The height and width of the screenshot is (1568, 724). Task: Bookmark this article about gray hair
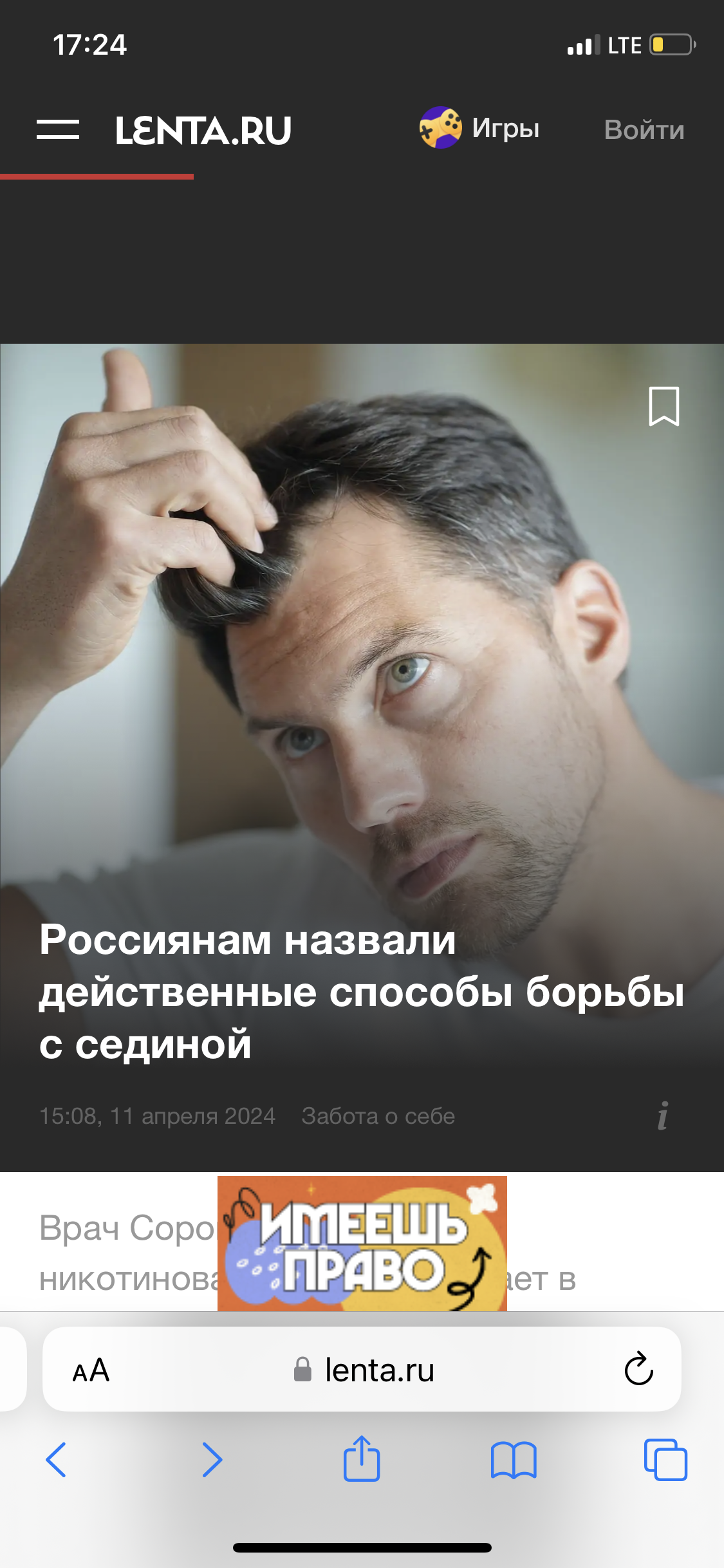(664, 406)
